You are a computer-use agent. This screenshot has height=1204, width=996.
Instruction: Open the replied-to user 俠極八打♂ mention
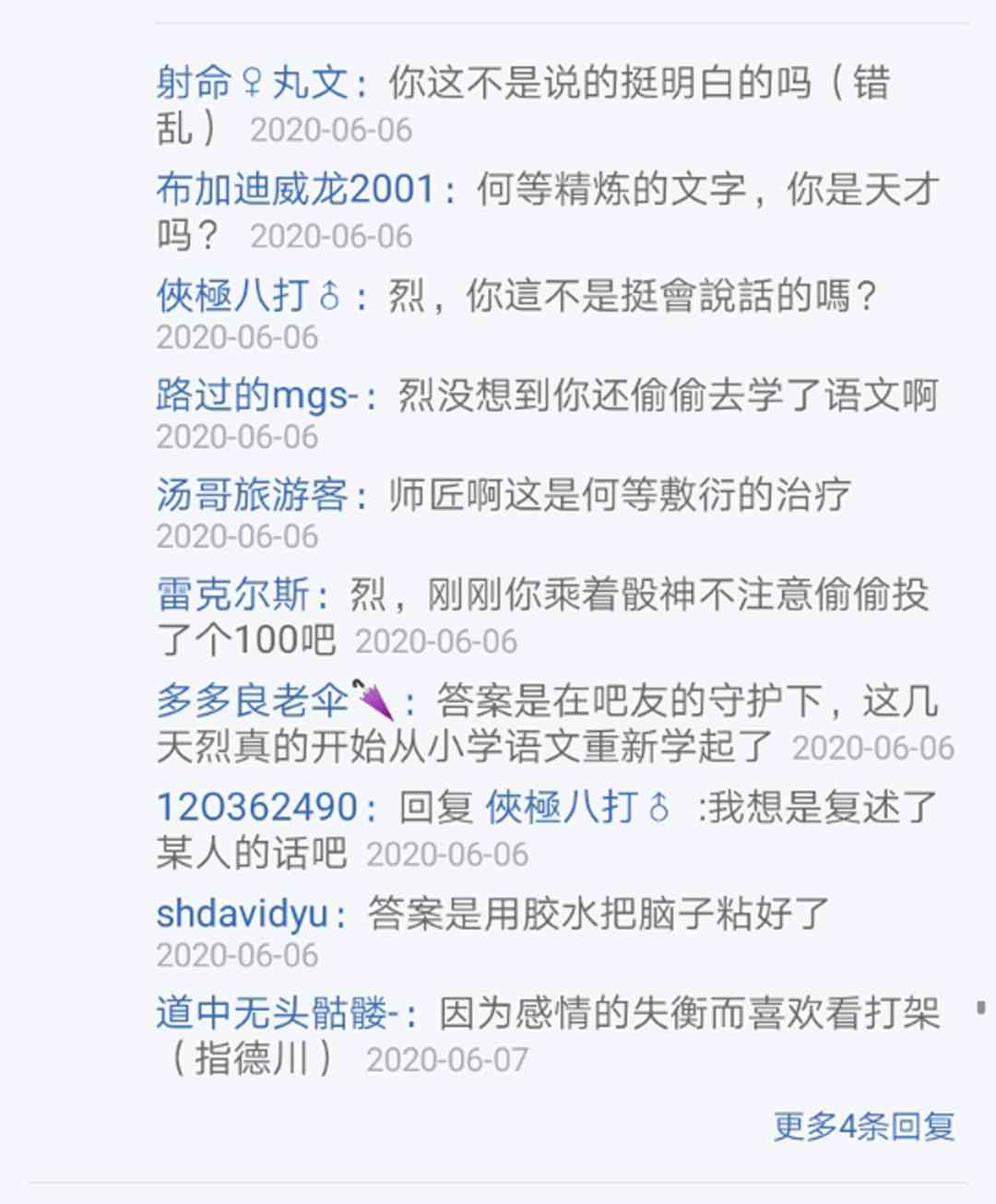[x=579, y=808]
